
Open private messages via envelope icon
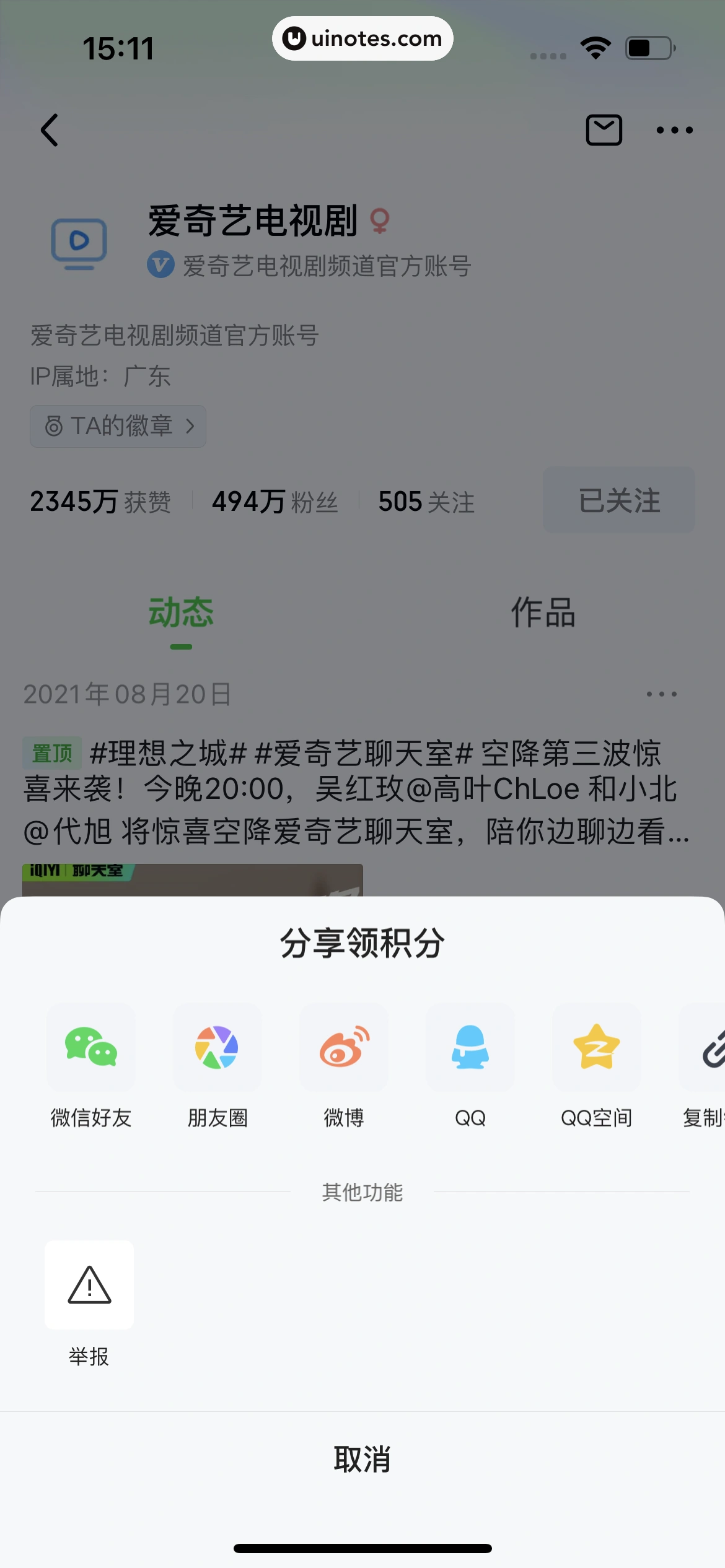point(602,130)
